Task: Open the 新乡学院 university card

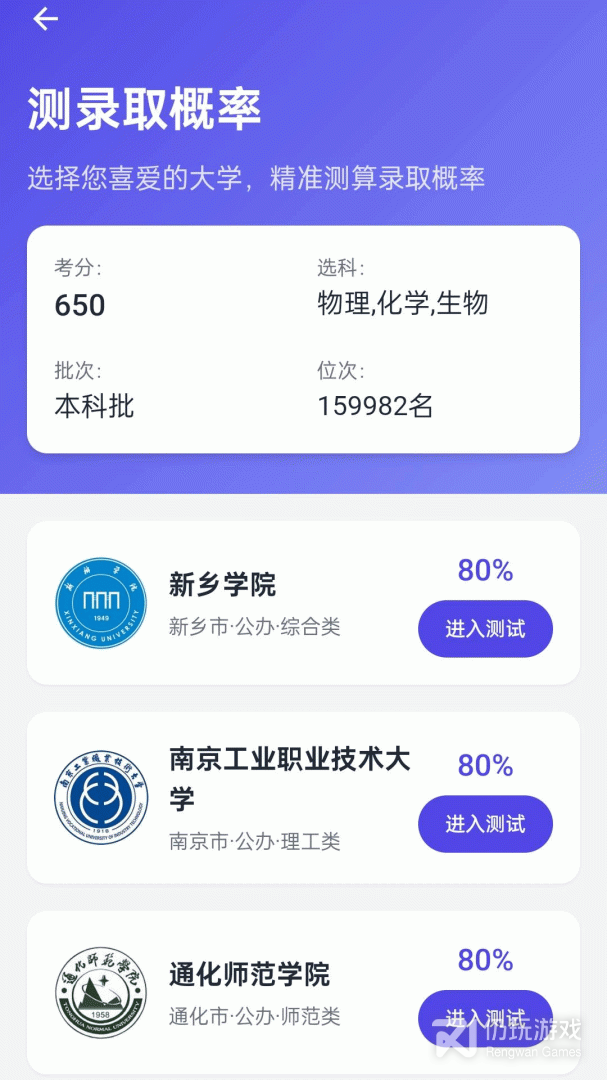Action: (x=303, y=603)
